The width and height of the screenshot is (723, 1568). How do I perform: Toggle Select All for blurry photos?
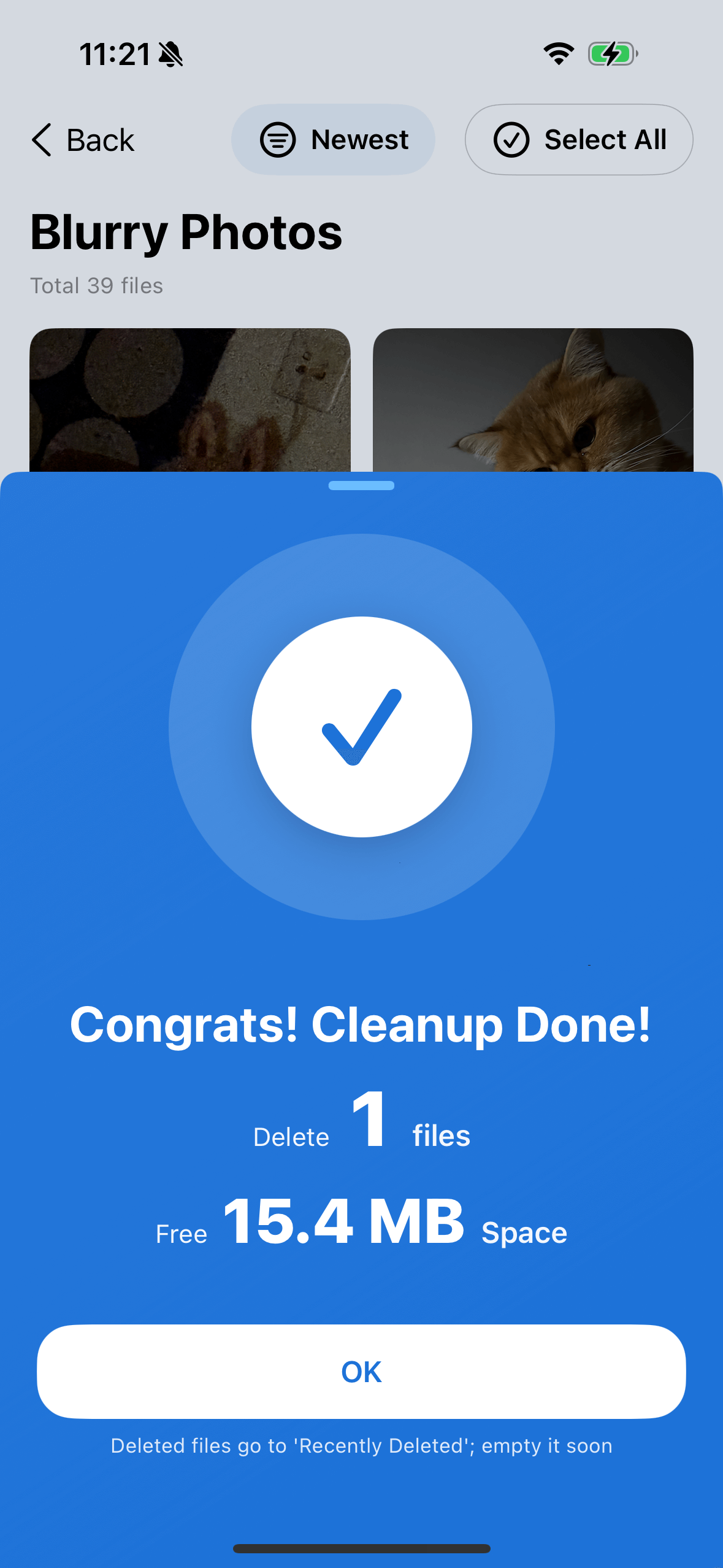click(x=578, y=139)
